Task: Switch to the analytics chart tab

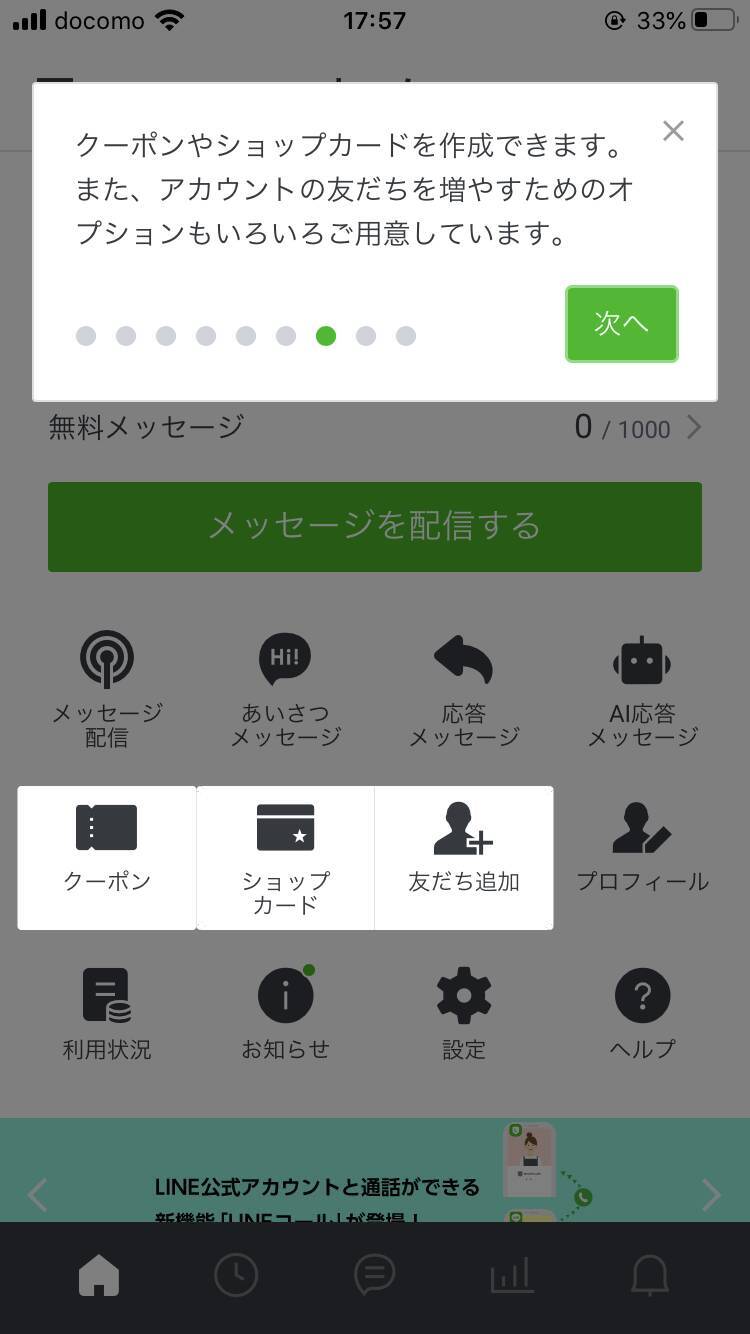Action: (x=511, y=1275)
